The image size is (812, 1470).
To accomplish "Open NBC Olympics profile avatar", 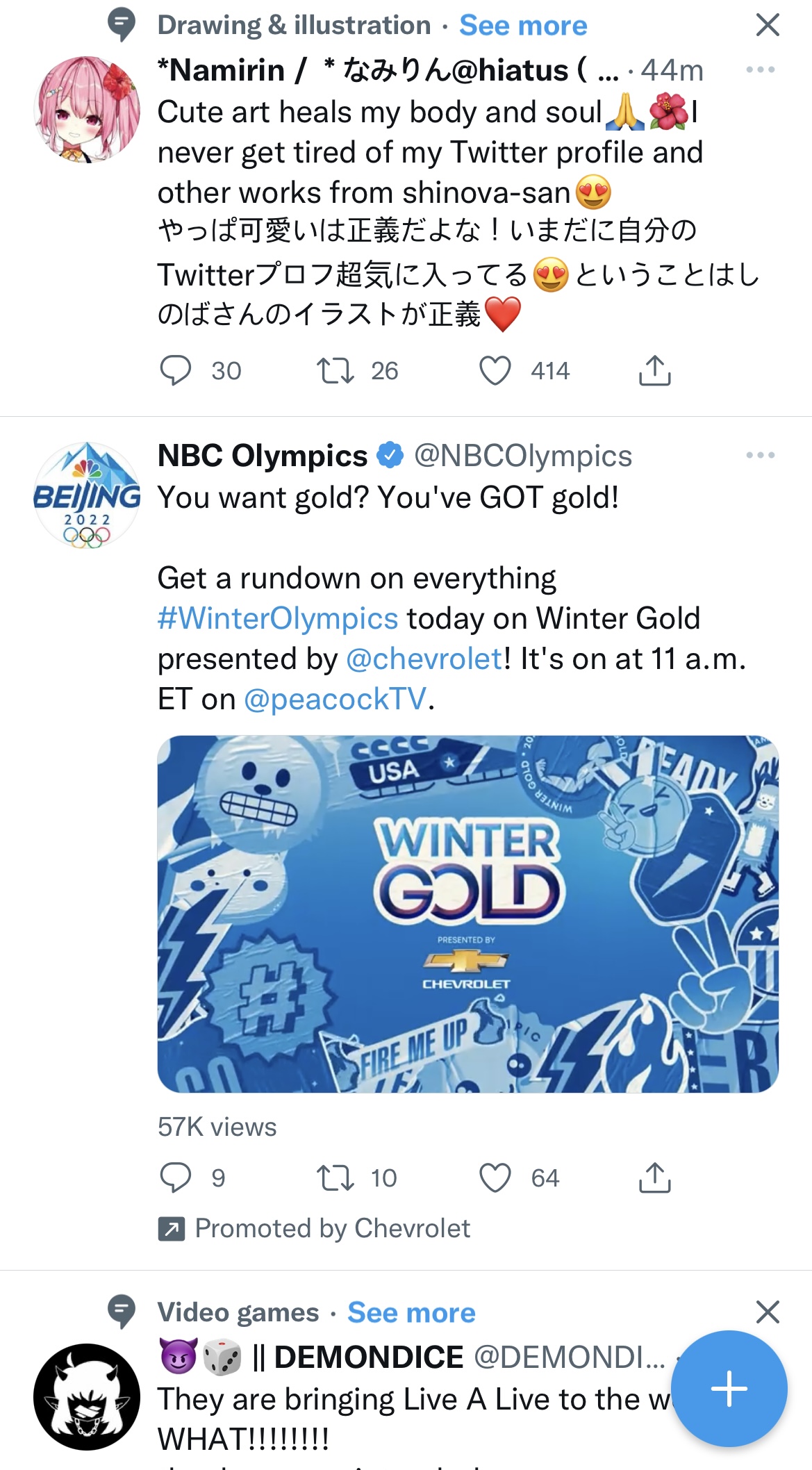I will (x=87, y=495).
